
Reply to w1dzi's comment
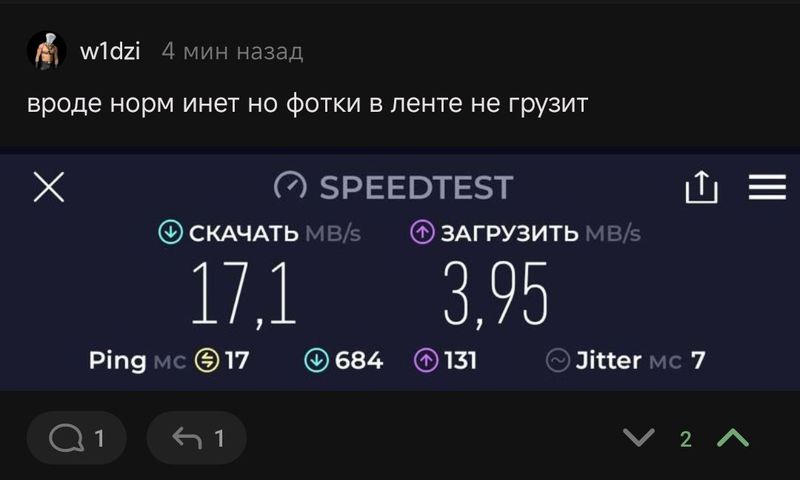pos(196,438)
